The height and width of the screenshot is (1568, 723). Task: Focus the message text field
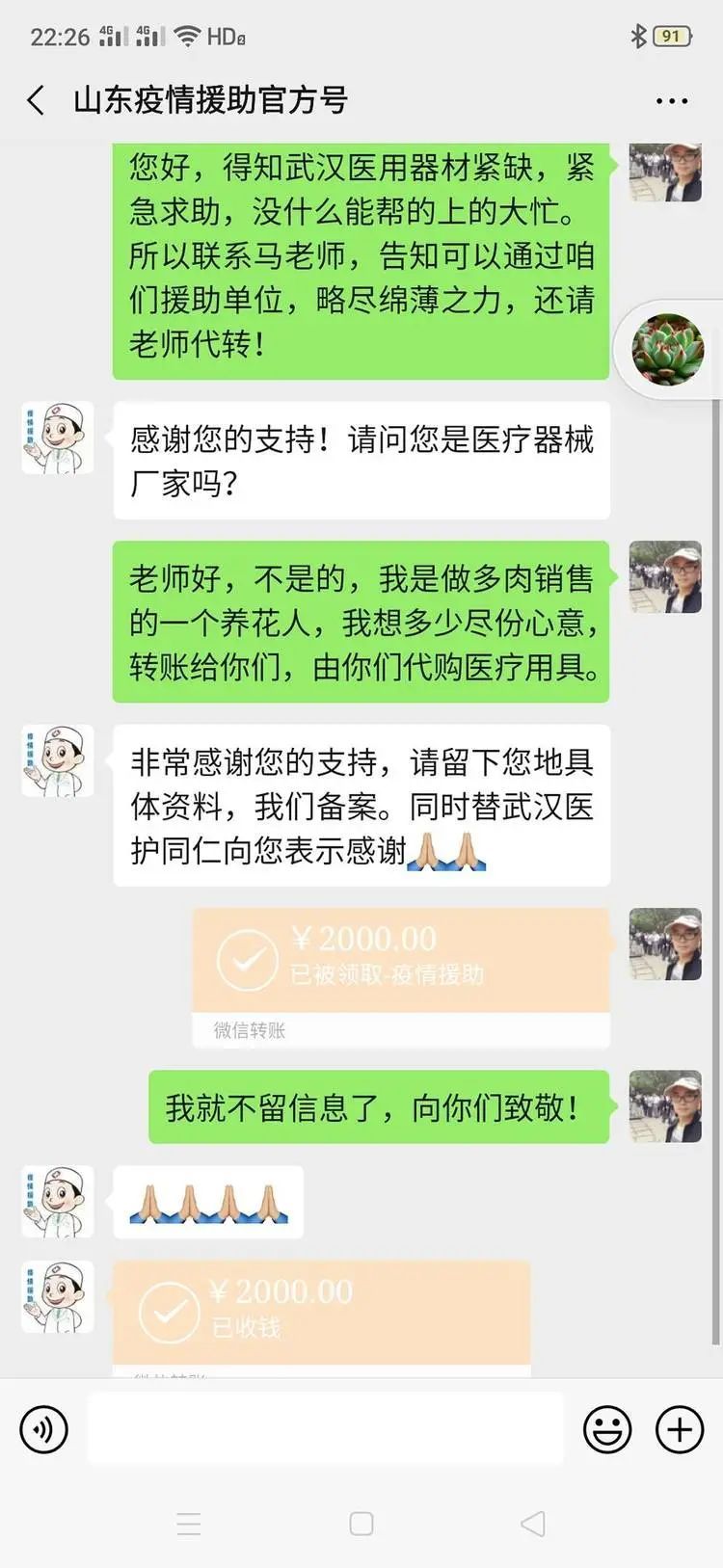pyautogui.click(x=326, y=1428)
